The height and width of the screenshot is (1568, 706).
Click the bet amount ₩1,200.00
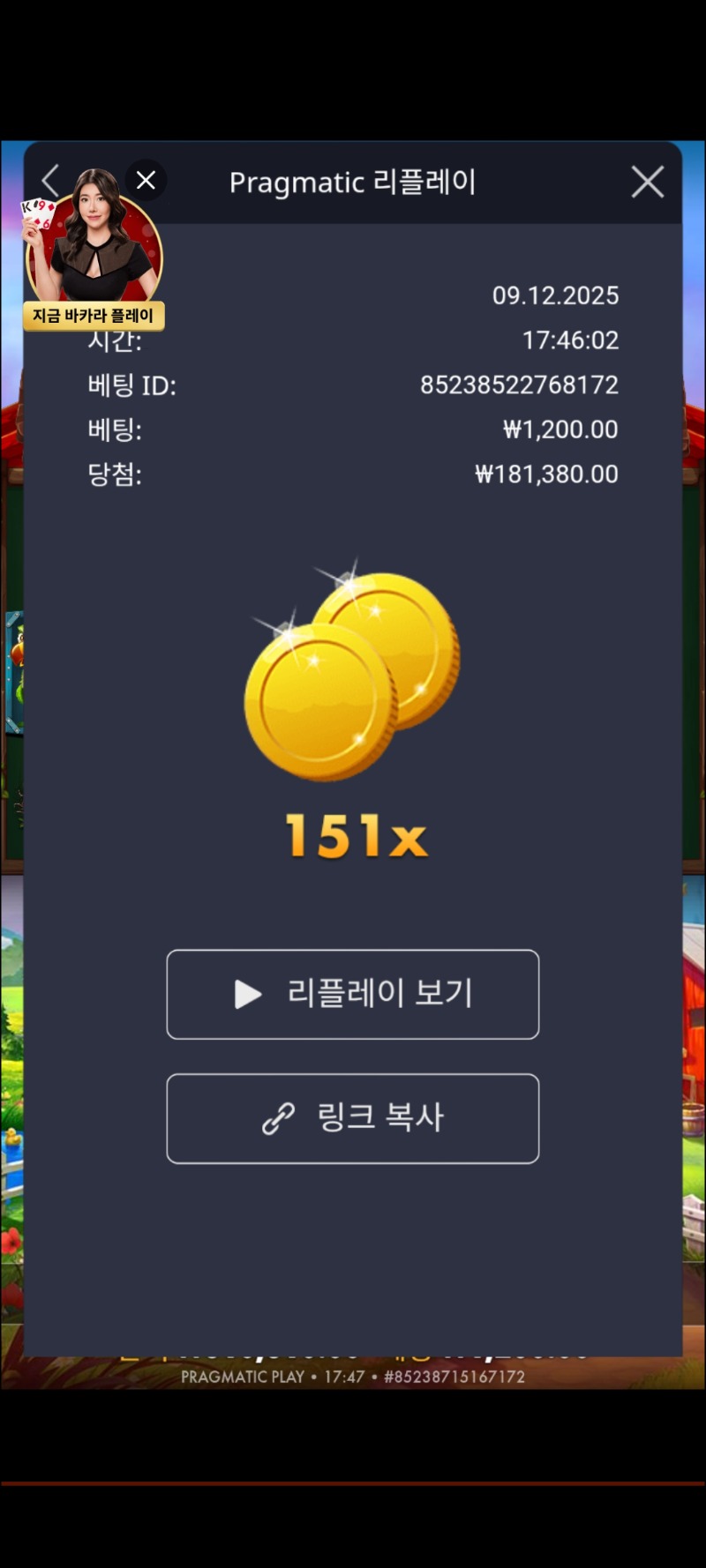click(x=560, y=429)
